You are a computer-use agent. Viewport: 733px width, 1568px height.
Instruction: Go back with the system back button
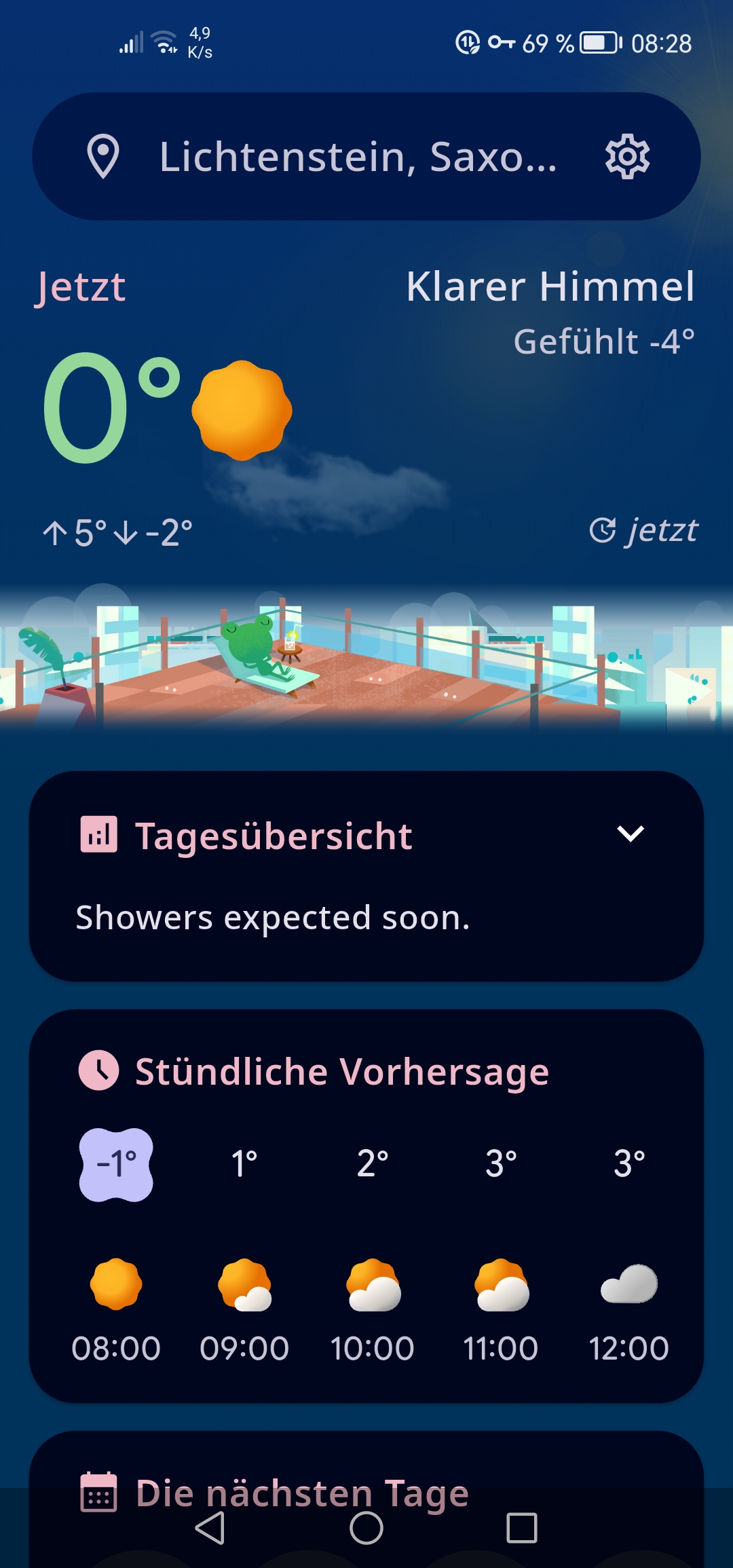210,1528
